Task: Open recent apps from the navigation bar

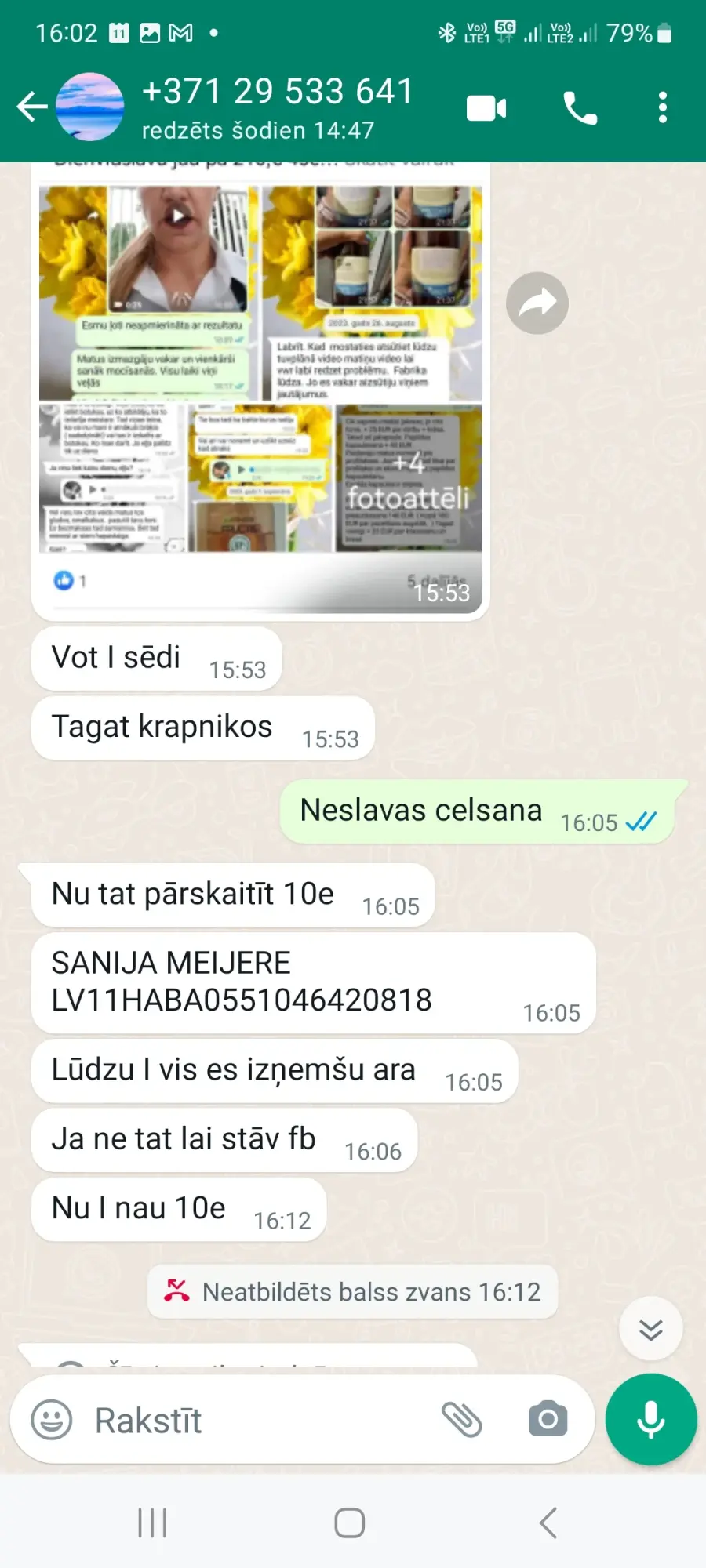Action: [x=152, y=1523]
